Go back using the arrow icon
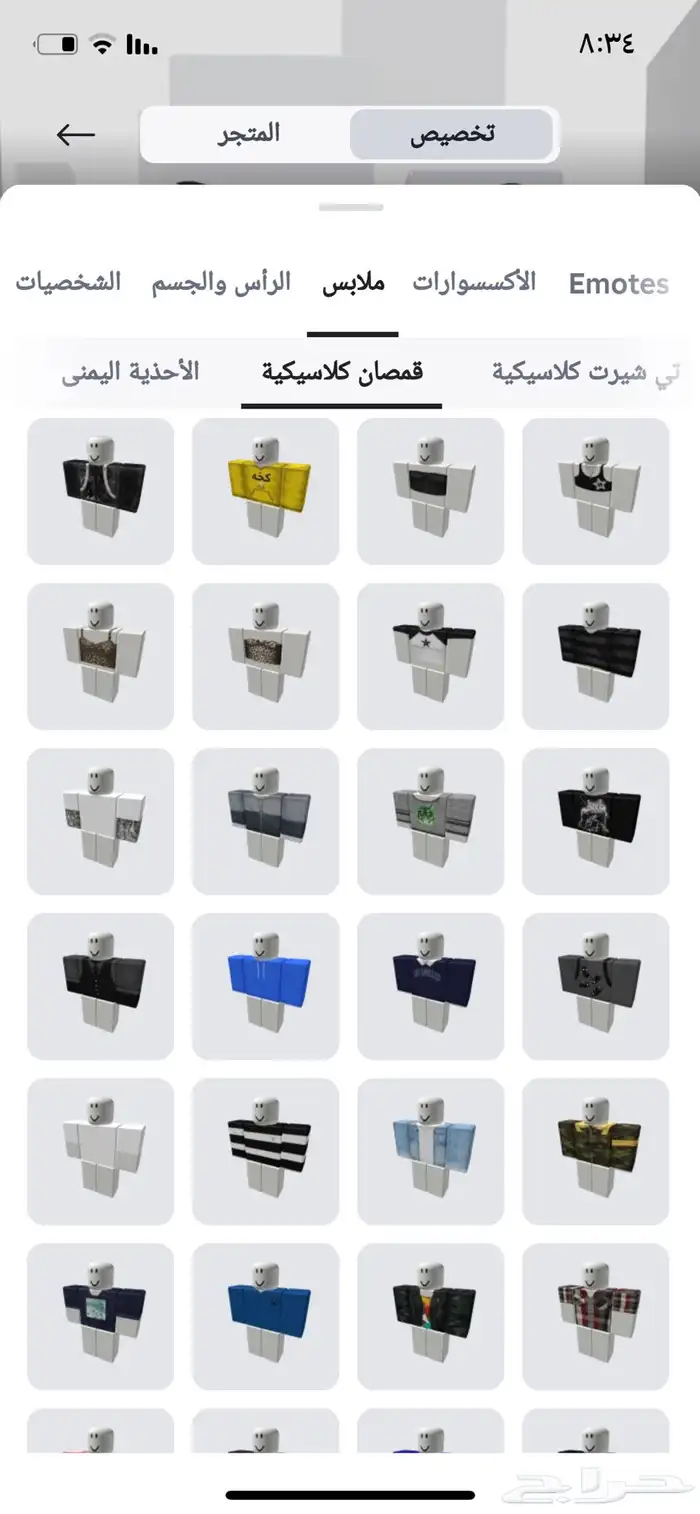The image size is (700, 1514). coord(76,135)
